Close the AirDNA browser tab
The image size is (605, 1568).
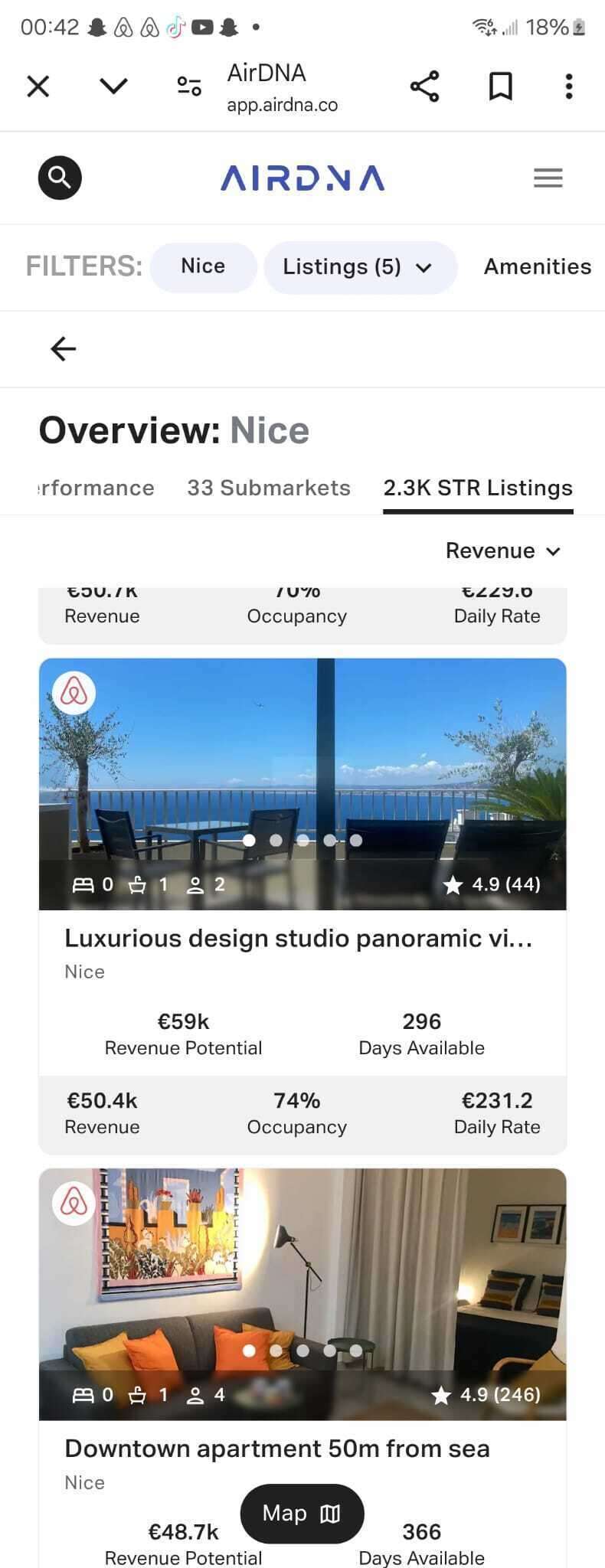38,87
